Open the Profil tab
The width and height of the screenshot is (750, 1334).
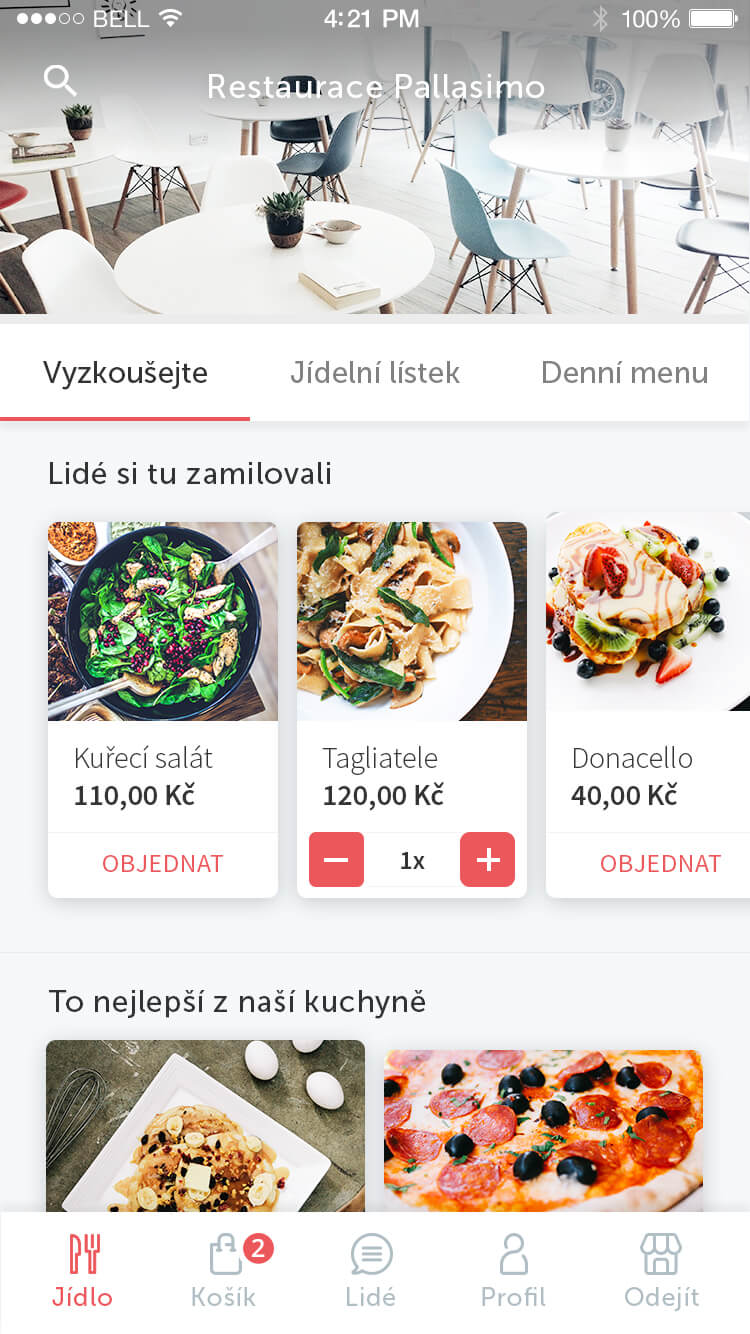tap(513, 1272)
